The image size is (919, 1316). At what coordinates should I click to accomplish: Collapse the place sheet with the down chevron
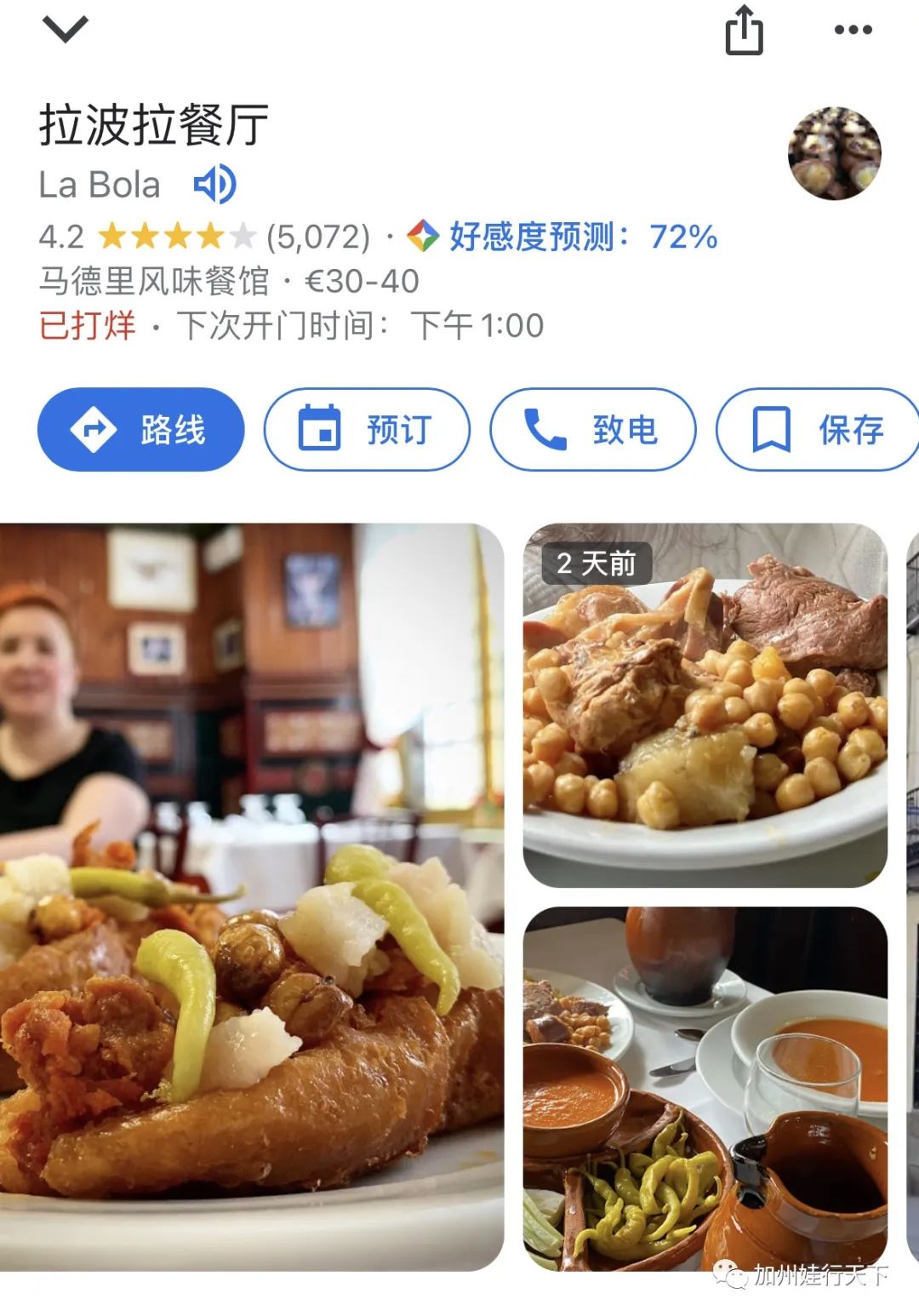pyautogui.click(x=65, y=30)
